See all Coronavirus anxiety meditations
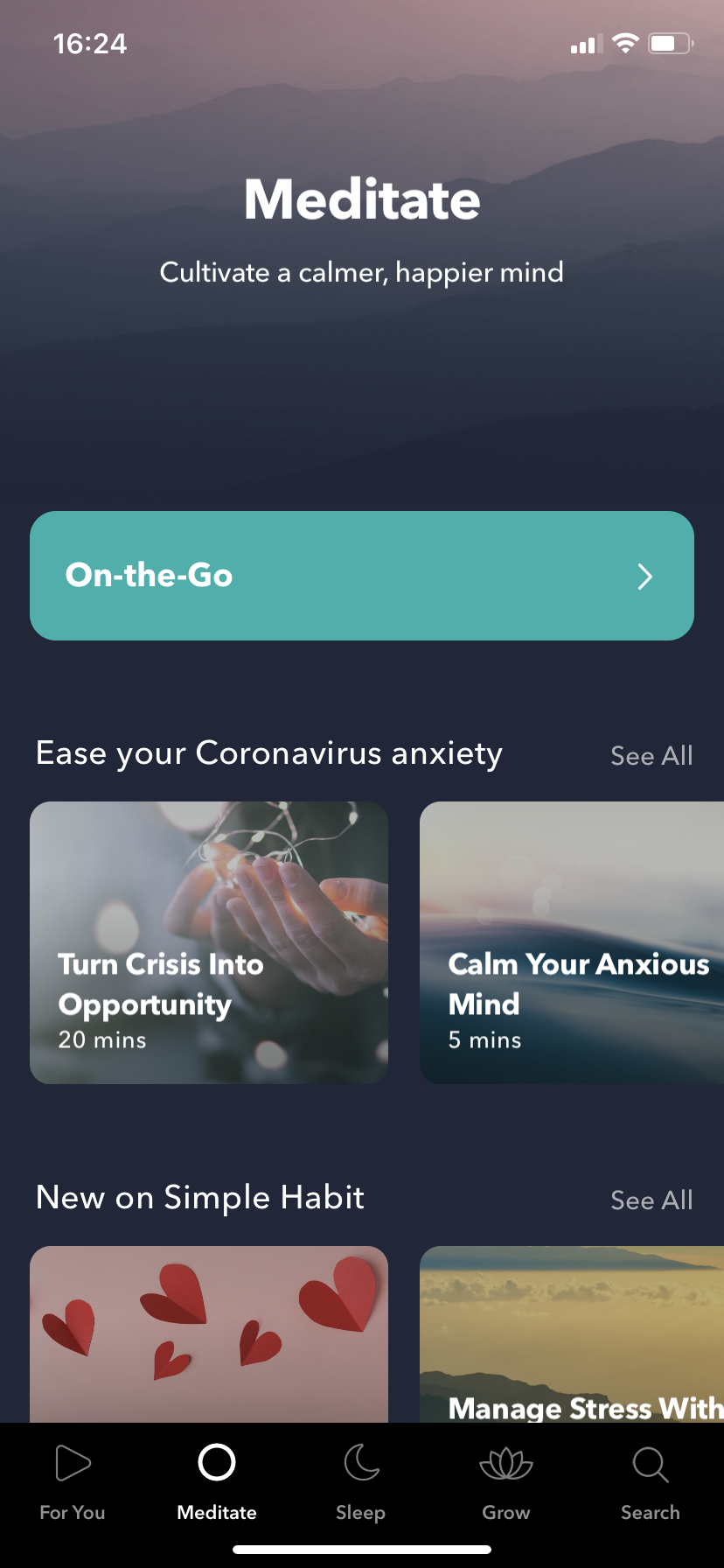The width and height of the screenshot is (724, 1568). [651, 756]
